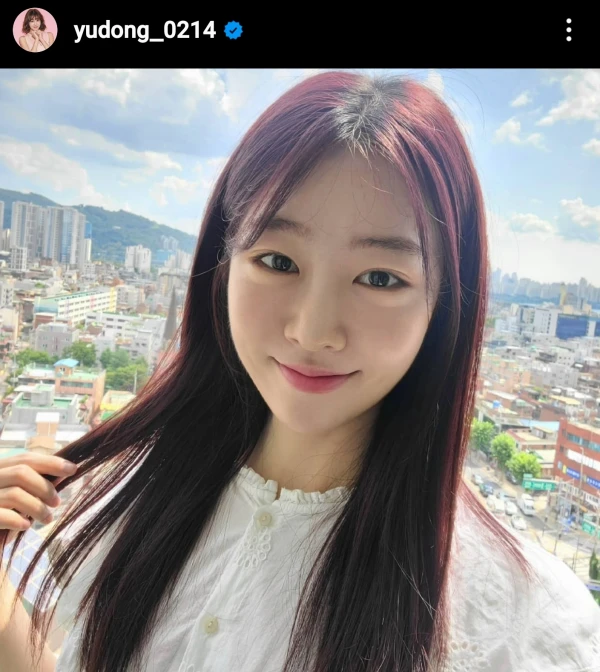Open the post's three-dot overflow menu
This screenshot has height=672, width=600.
pos(568,30)
